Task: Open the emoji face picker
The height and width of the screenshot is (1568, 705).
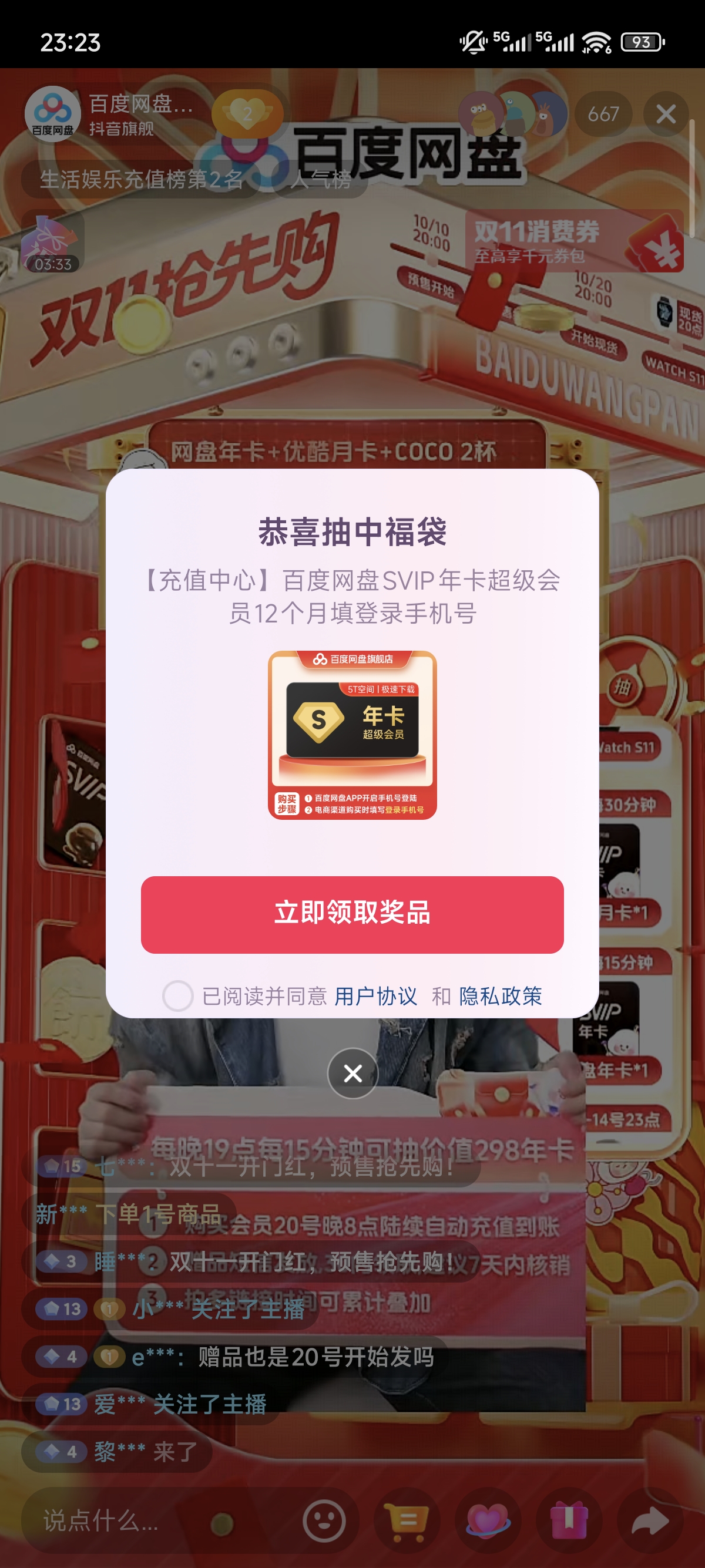Action: 324,1521
